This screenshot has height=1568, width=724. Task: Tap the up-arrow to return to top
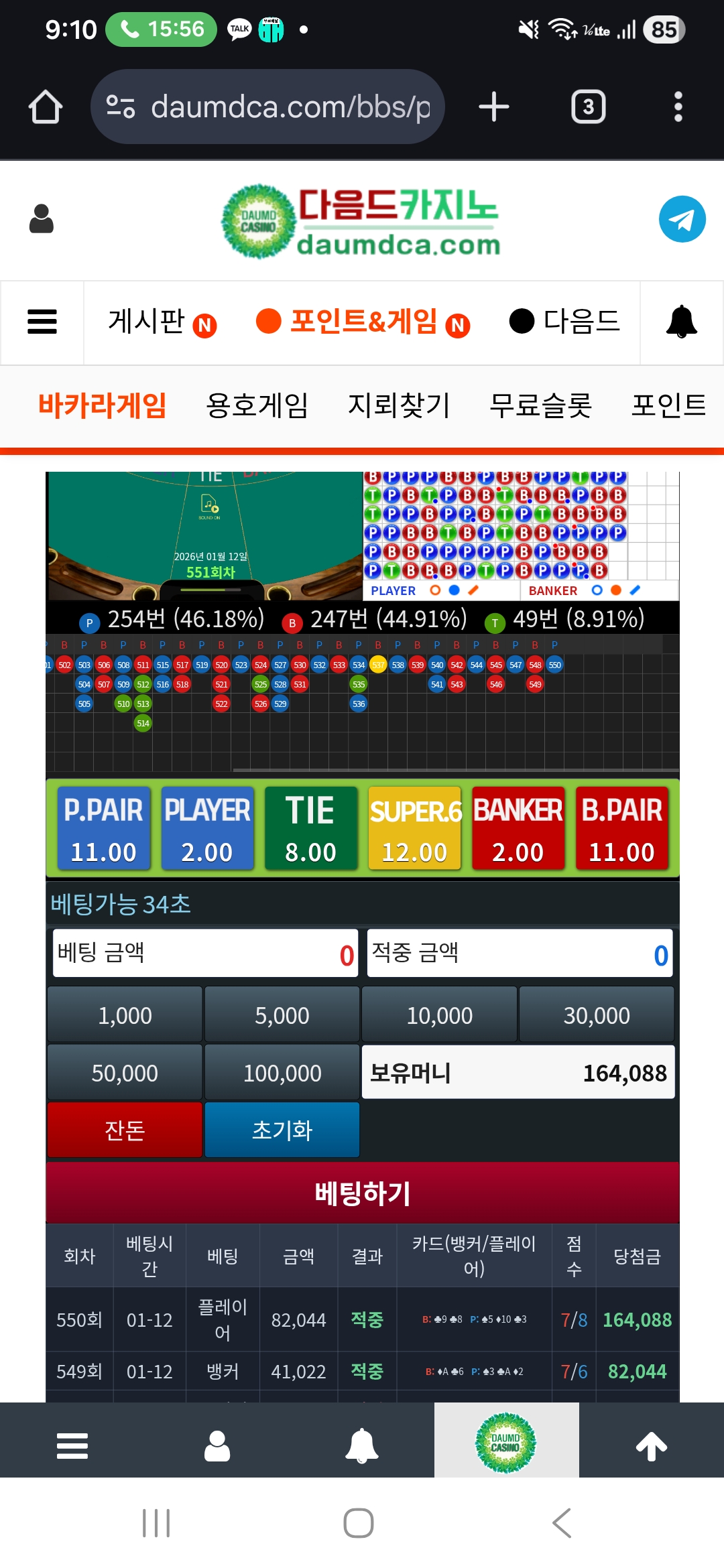click(651, 1446)
